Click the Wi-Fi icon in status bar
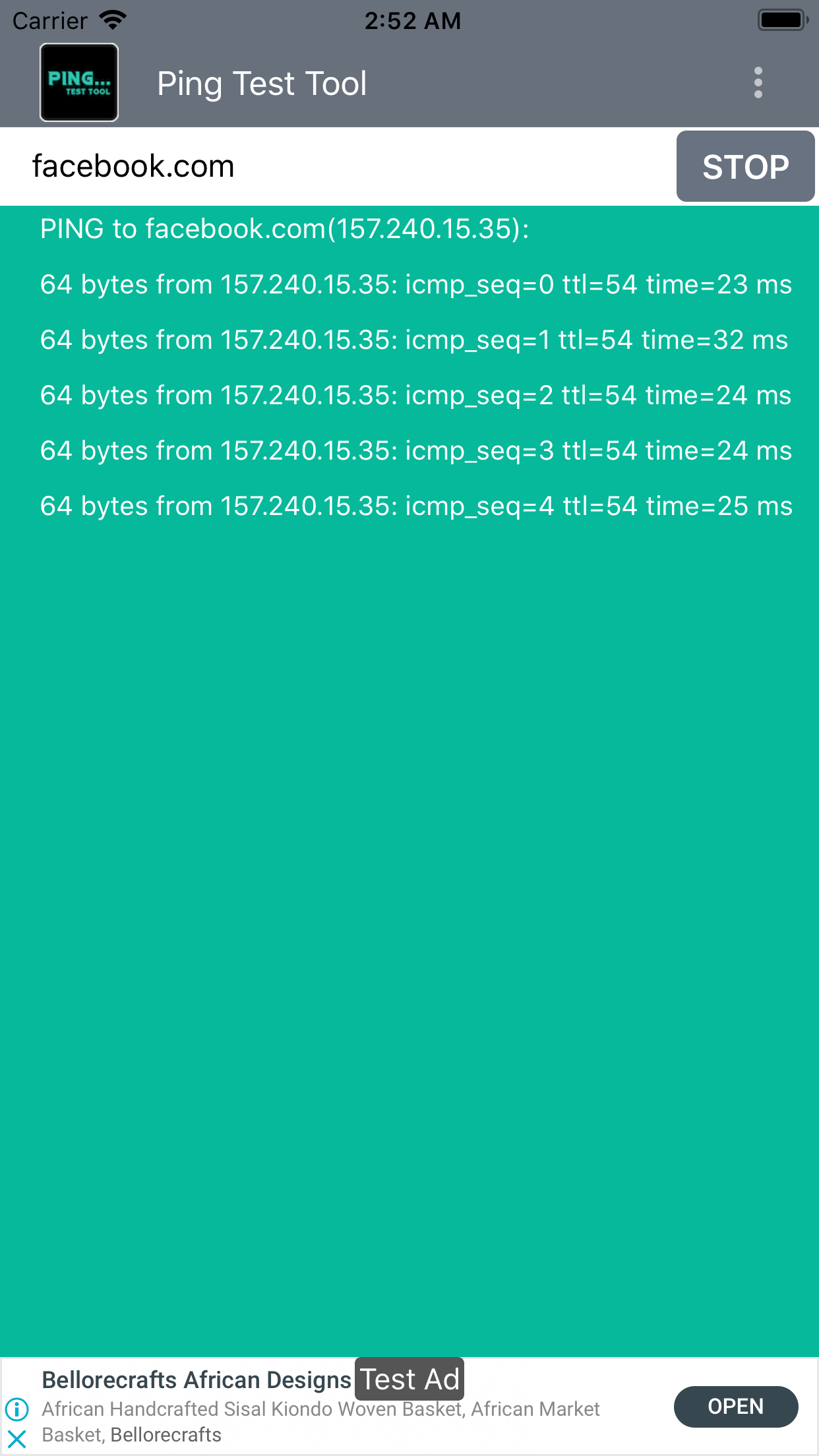Image resolution: width=819 pixels, height=1456 pixels. click(x=112, y=20)
